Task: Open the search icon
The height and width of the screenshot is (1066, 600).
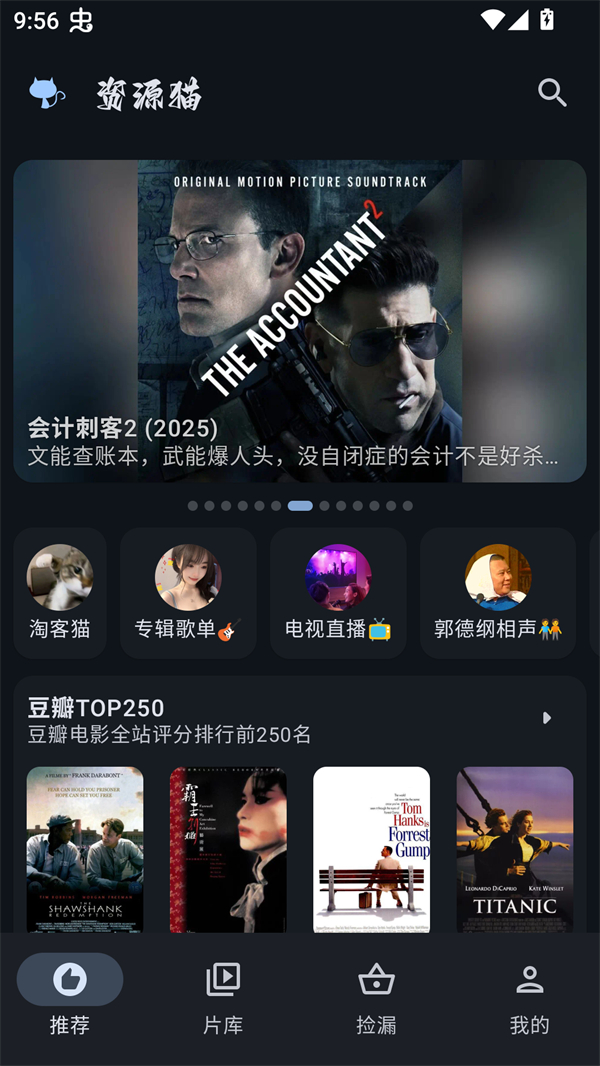Action: tap(552, 93)
